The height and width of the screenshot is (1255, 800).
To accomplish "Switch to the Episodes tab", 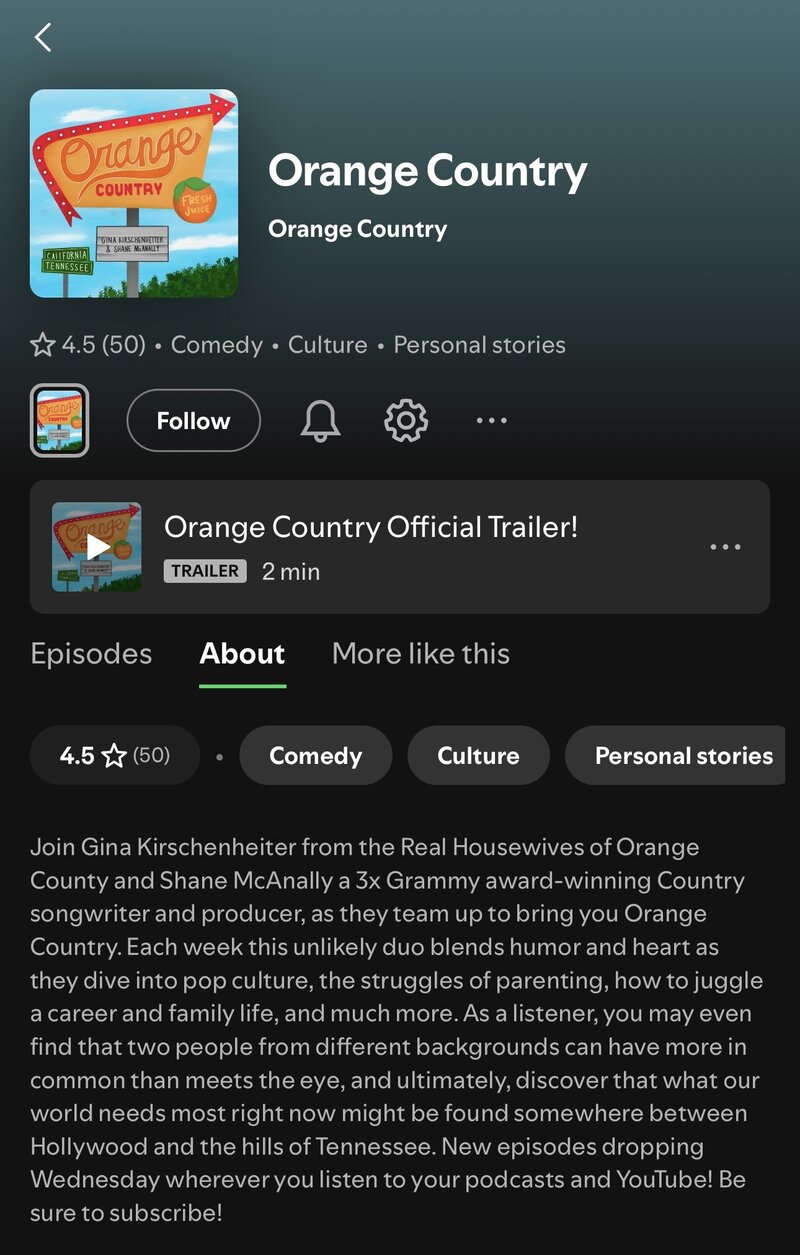I will [x=91, y=654].
